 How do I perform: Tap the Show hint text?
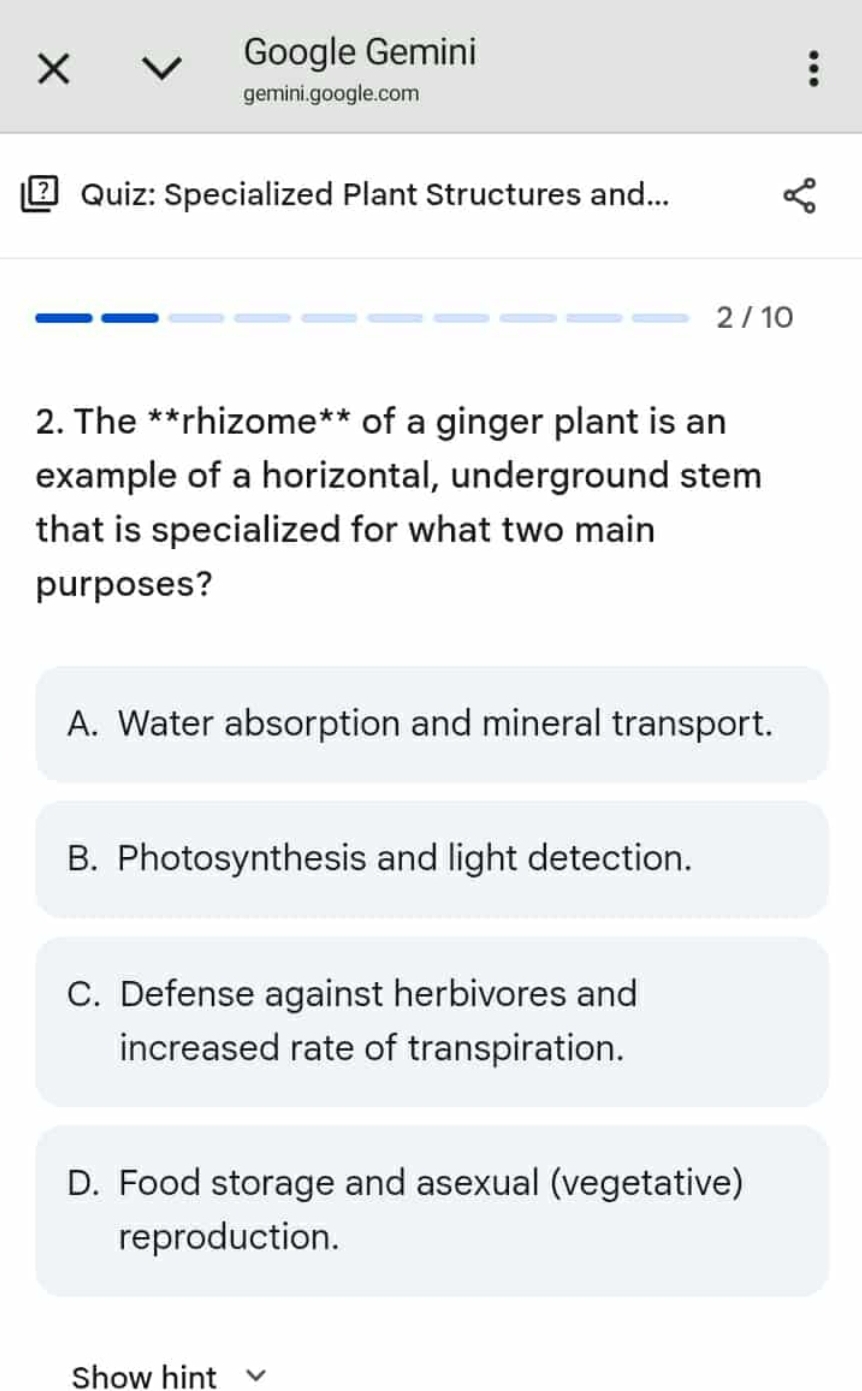pos(144,1376)
